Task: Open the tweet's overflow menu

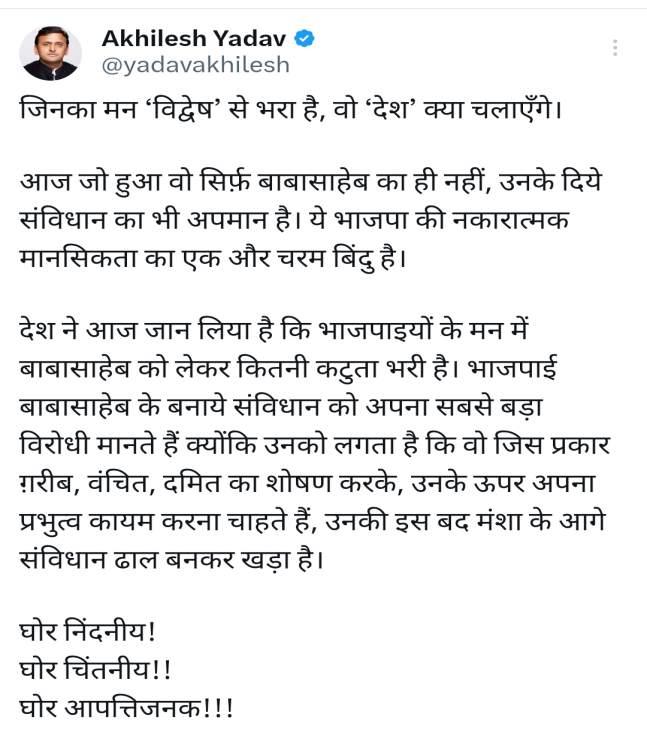Action: click(x=615, y=47)
